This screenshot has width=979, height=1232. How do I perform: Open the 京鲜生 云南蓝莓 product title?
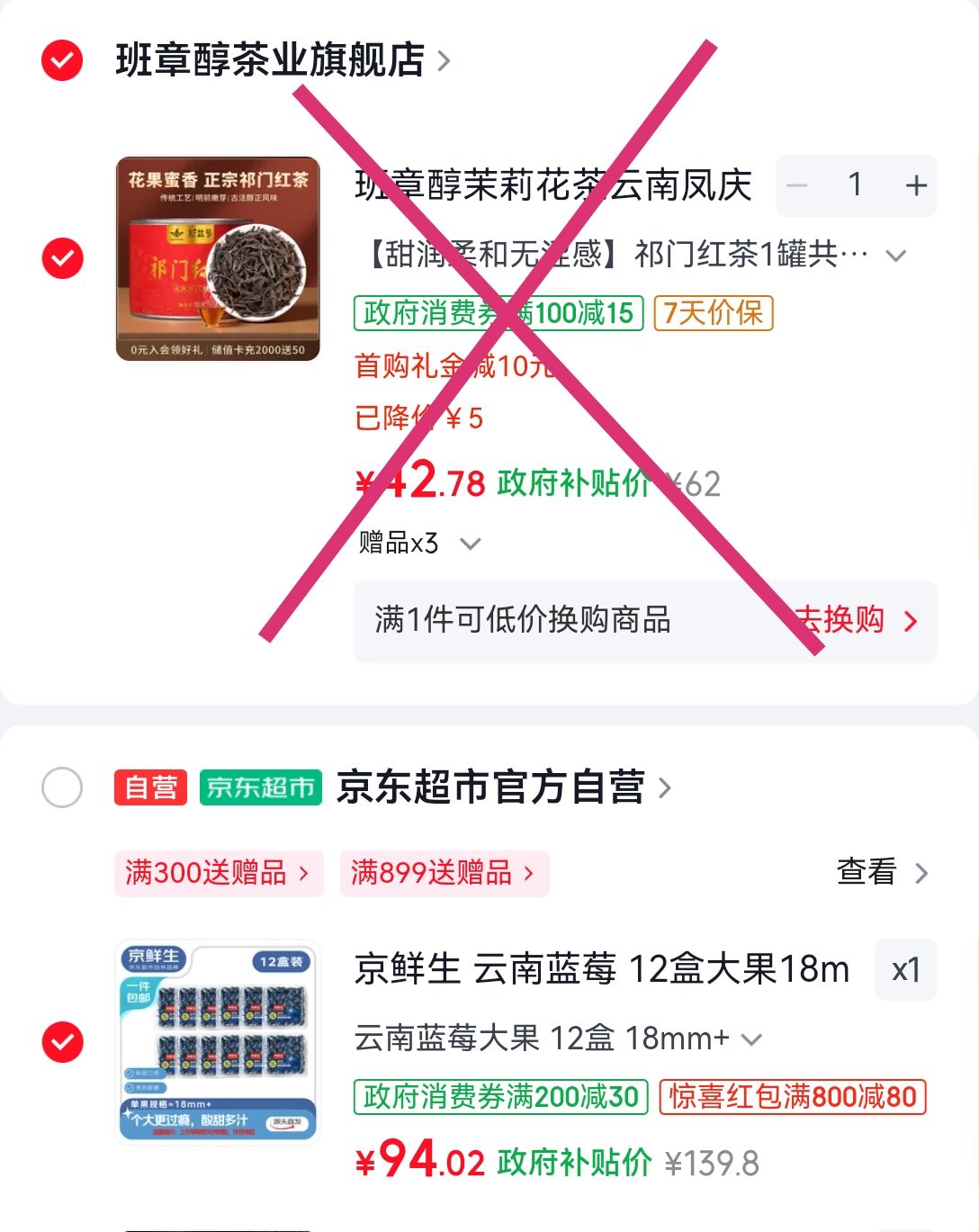(601, 970)
